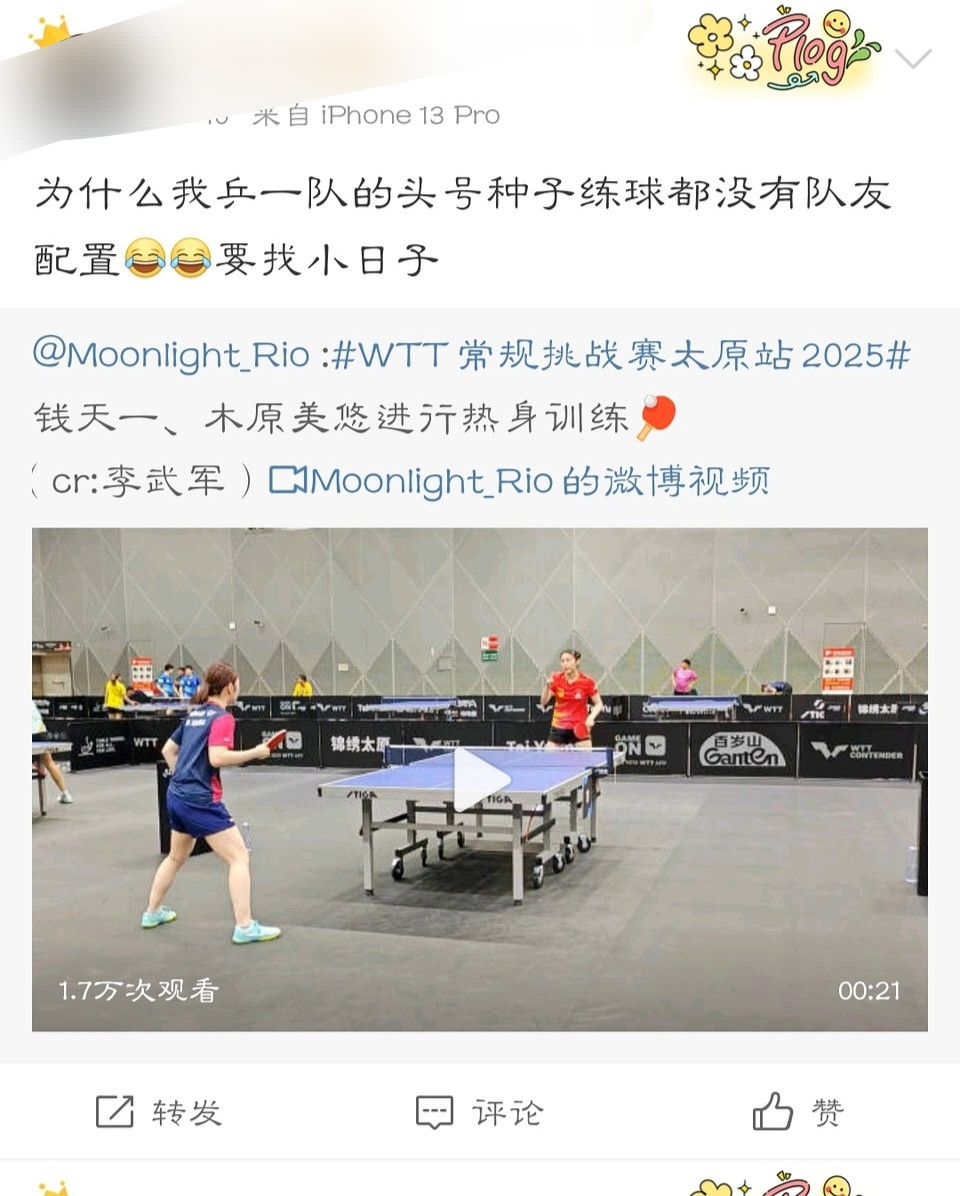Expand the post options chevron
This screenshot has width=960, height=1196.
click(x=913, y=58)
